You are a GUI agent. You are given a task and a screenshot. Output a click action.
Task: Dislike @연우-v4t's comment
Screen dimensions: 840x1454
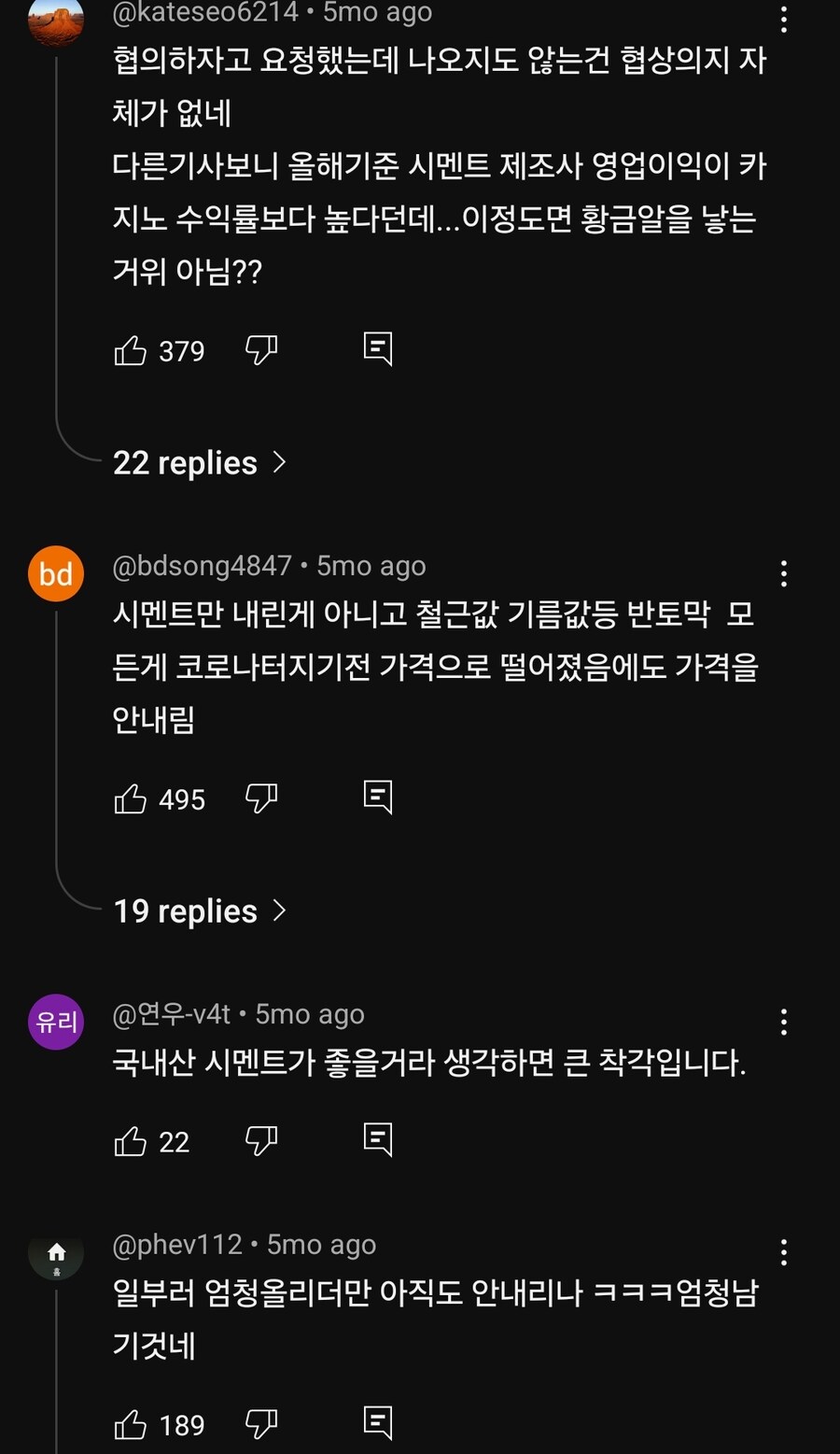(x=262, y=1140)
